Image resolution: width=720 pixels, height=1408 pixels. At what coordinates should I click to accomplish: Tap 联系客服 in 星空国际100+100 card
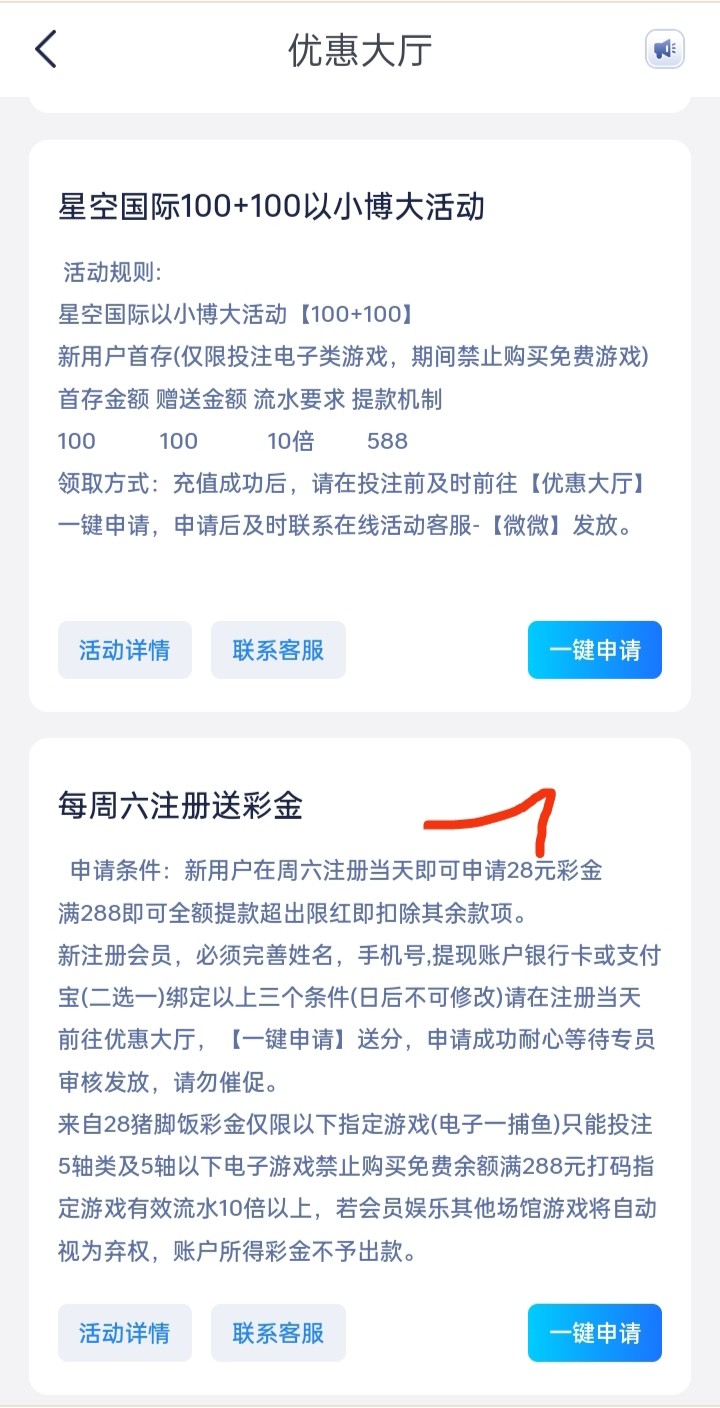tap(278, 650)
